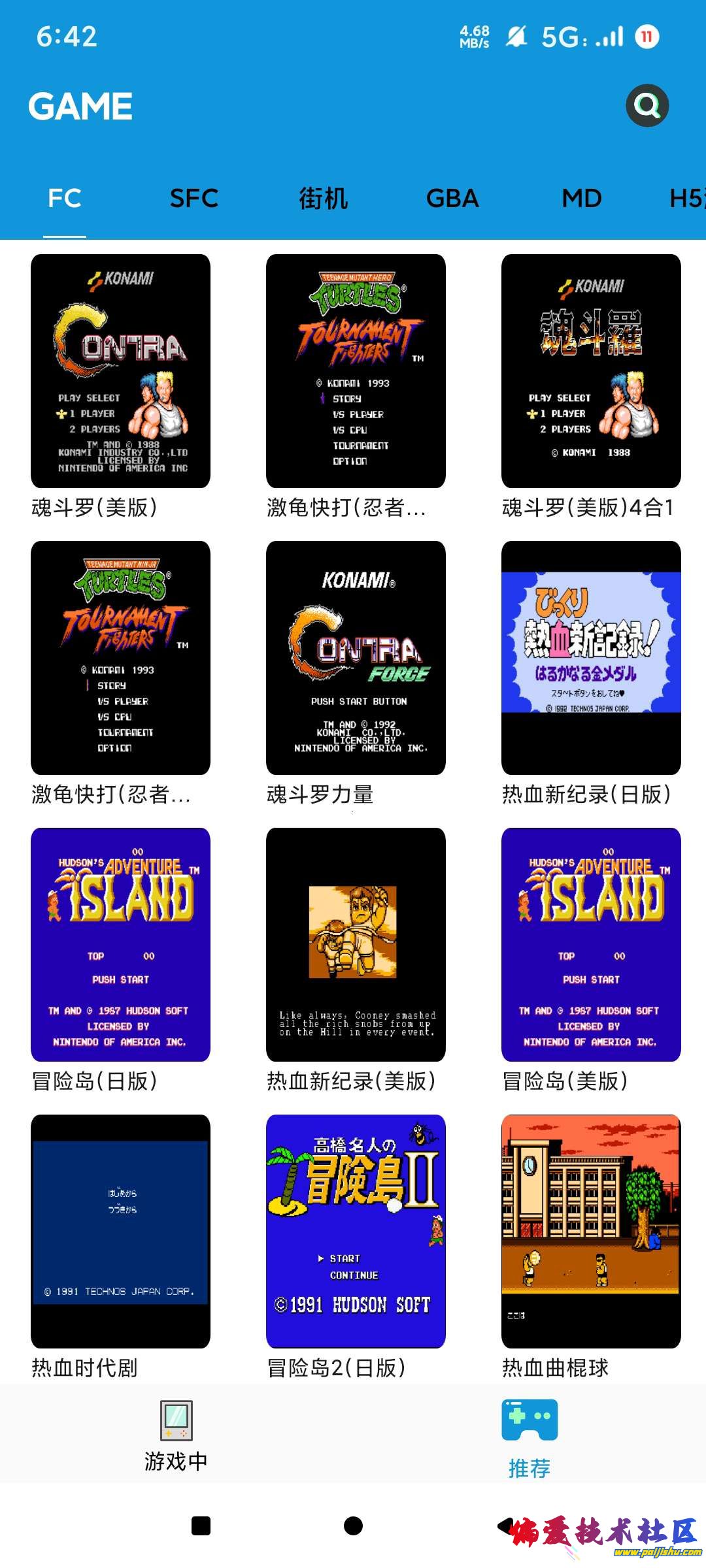The width and height of the screenshot is (706, 1568).
Task: Open 热血新纪录(日版) game
Action: [591, 658]
